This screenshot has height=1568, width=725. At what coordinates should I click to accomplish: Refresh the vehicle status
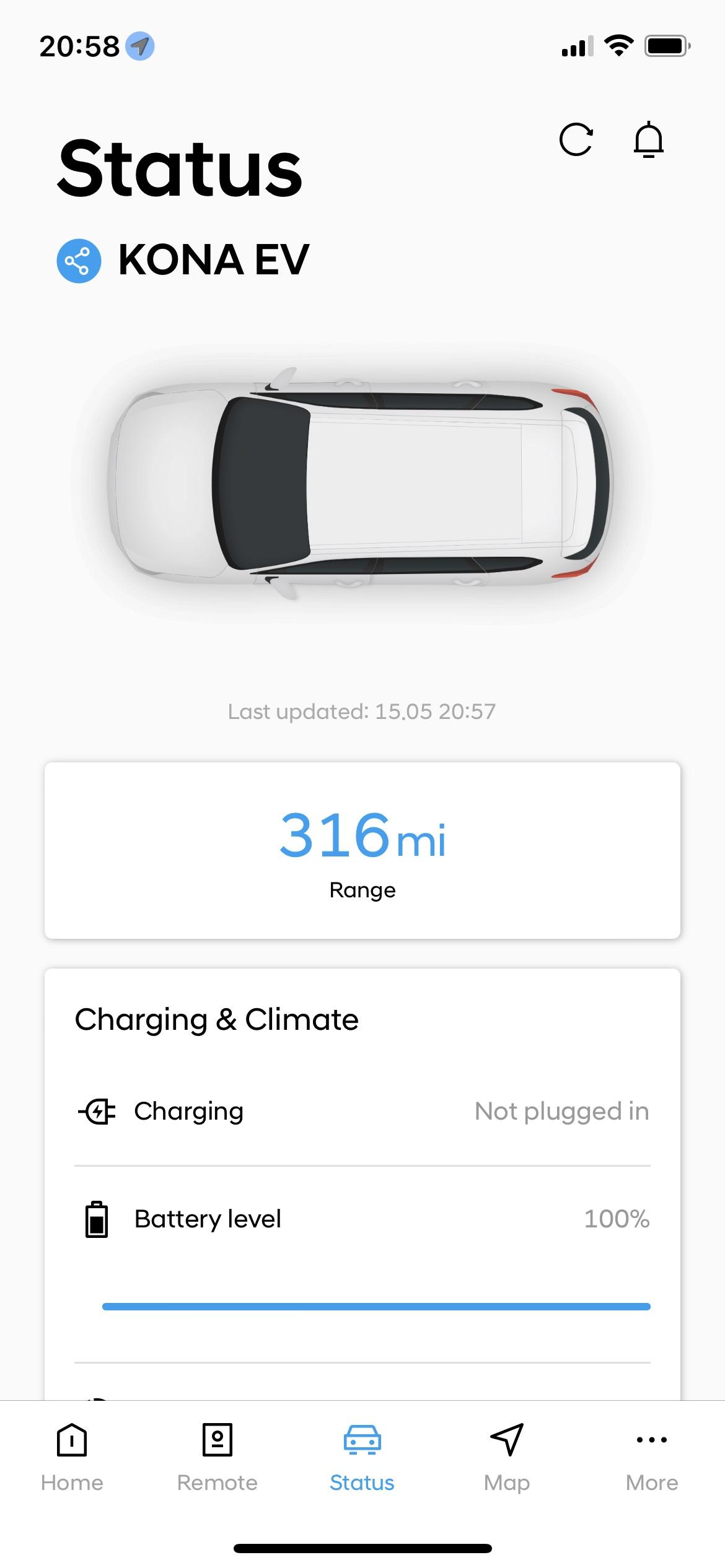tap(576, 140)
